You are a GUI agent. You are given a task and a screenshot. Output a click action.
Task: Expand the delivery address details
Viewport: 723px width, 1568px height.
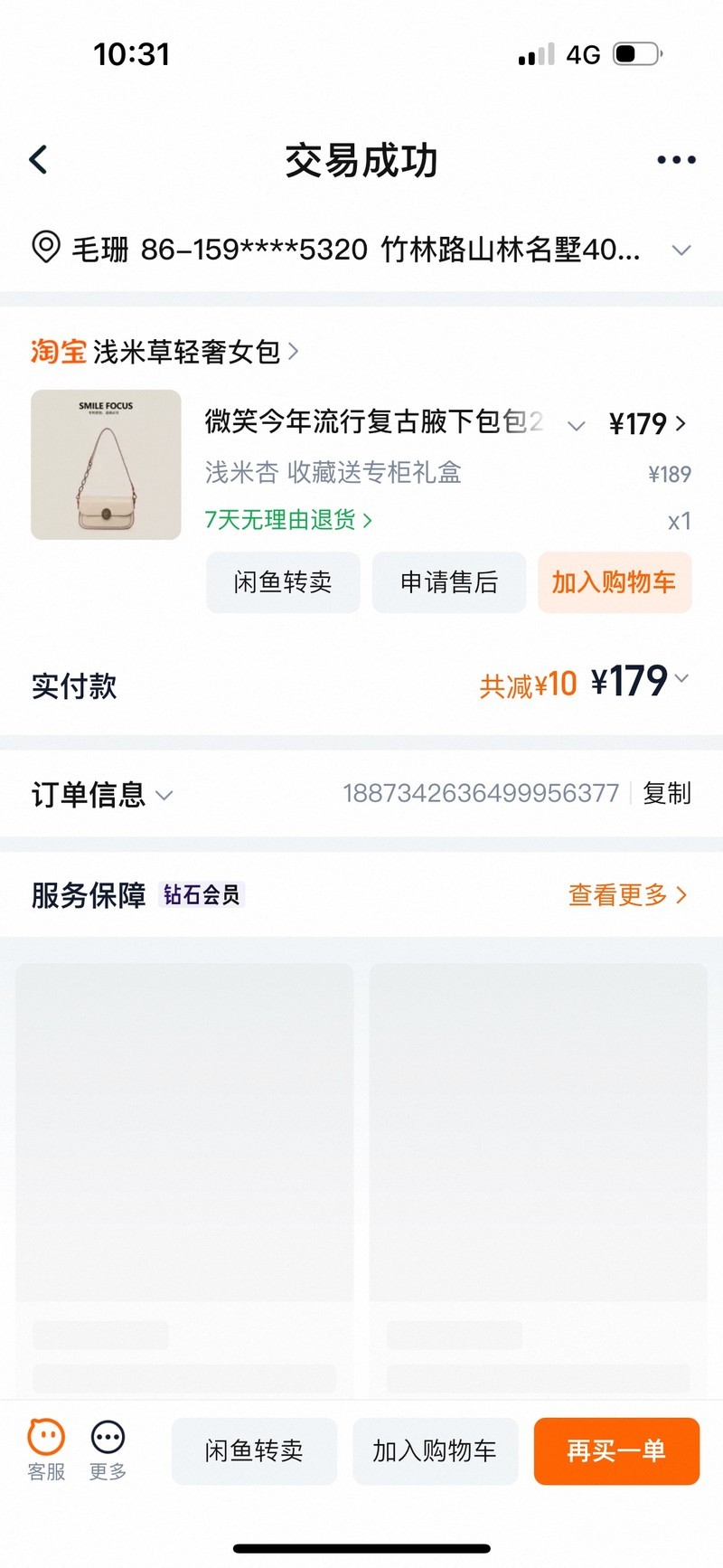click(x=681, y=250)
